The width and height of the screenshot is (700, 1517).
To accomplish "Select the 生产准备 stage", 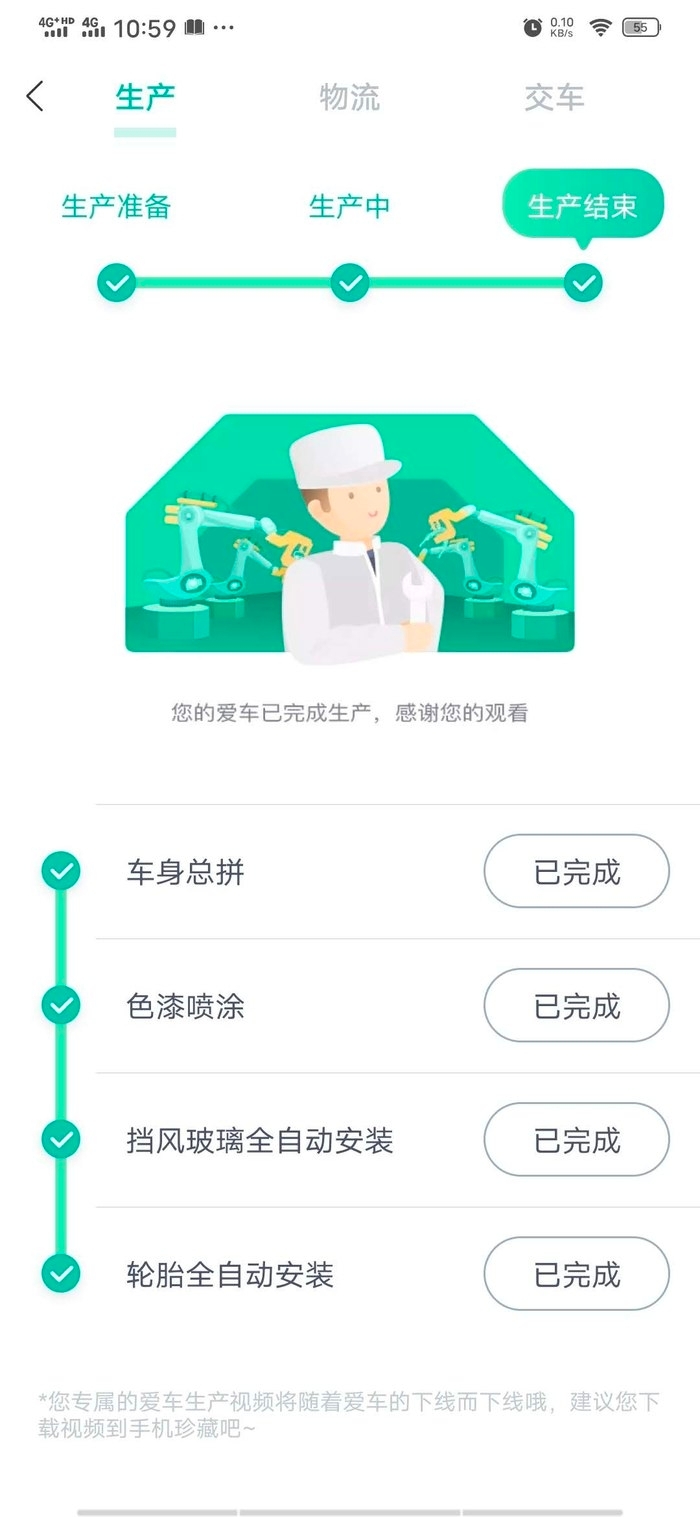I will click(116, 207).
